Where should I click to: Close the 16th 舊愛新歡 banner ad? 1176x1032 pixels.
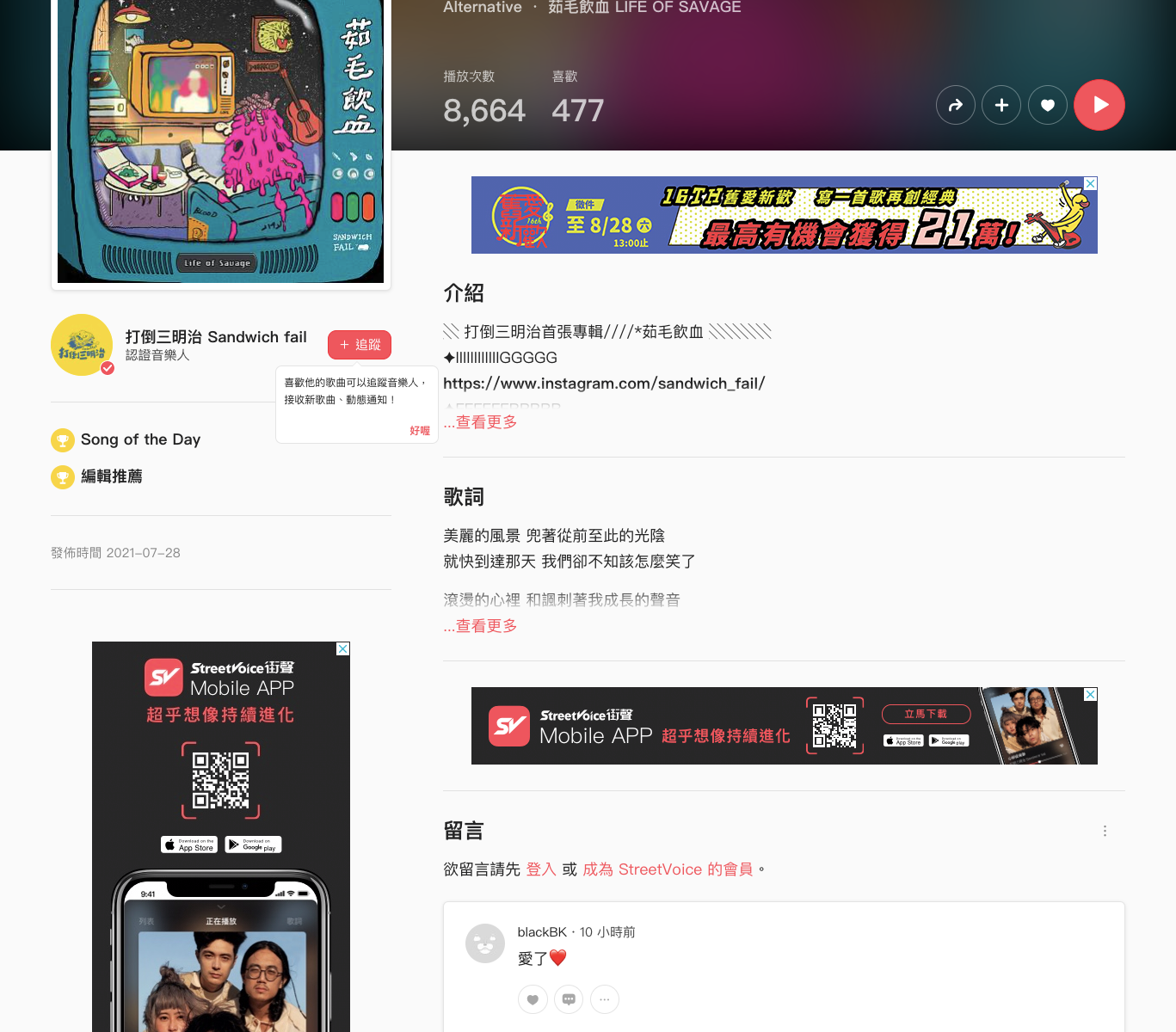coord(1090,183)
